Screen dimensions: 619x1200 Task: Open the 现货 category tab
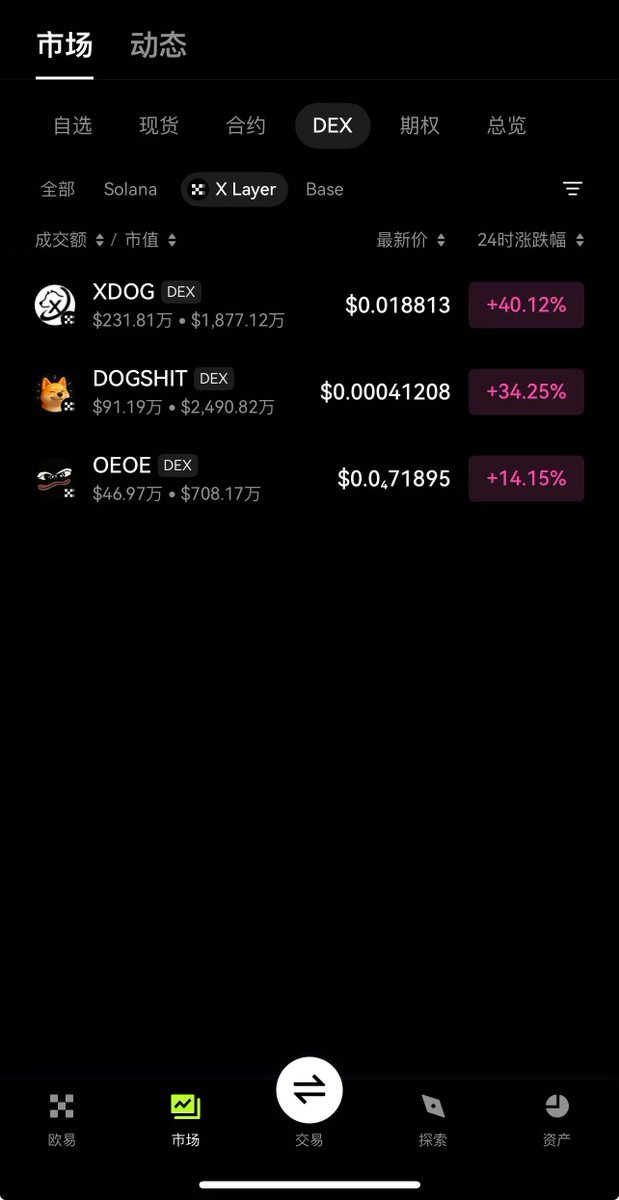pos(159,126)
